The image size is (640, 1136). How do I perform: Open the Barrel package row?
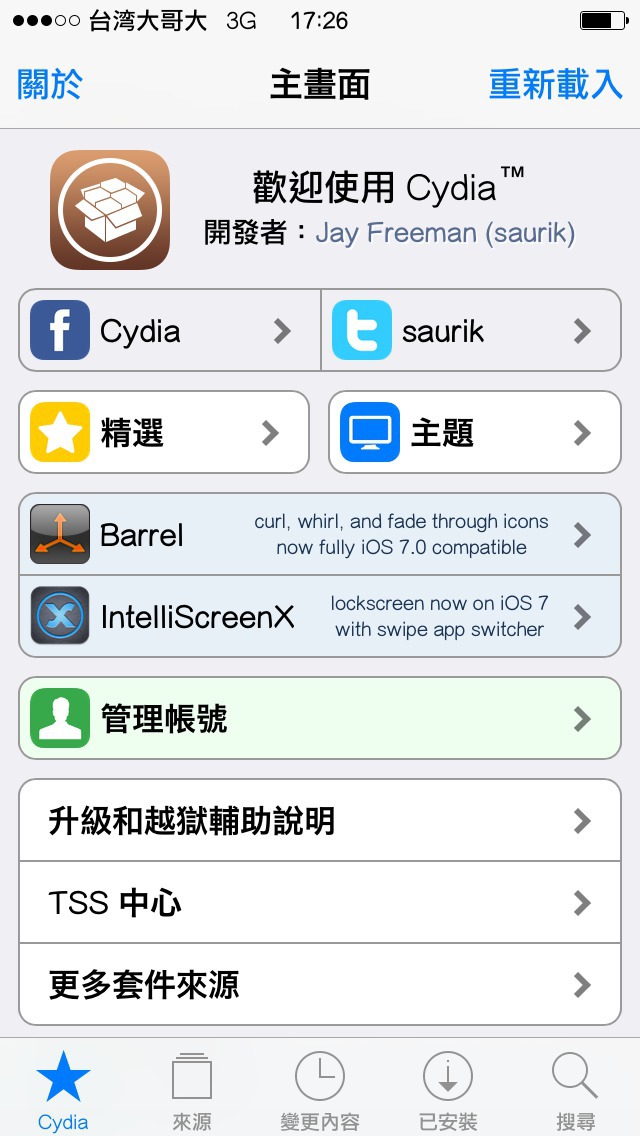coord(320,535)
